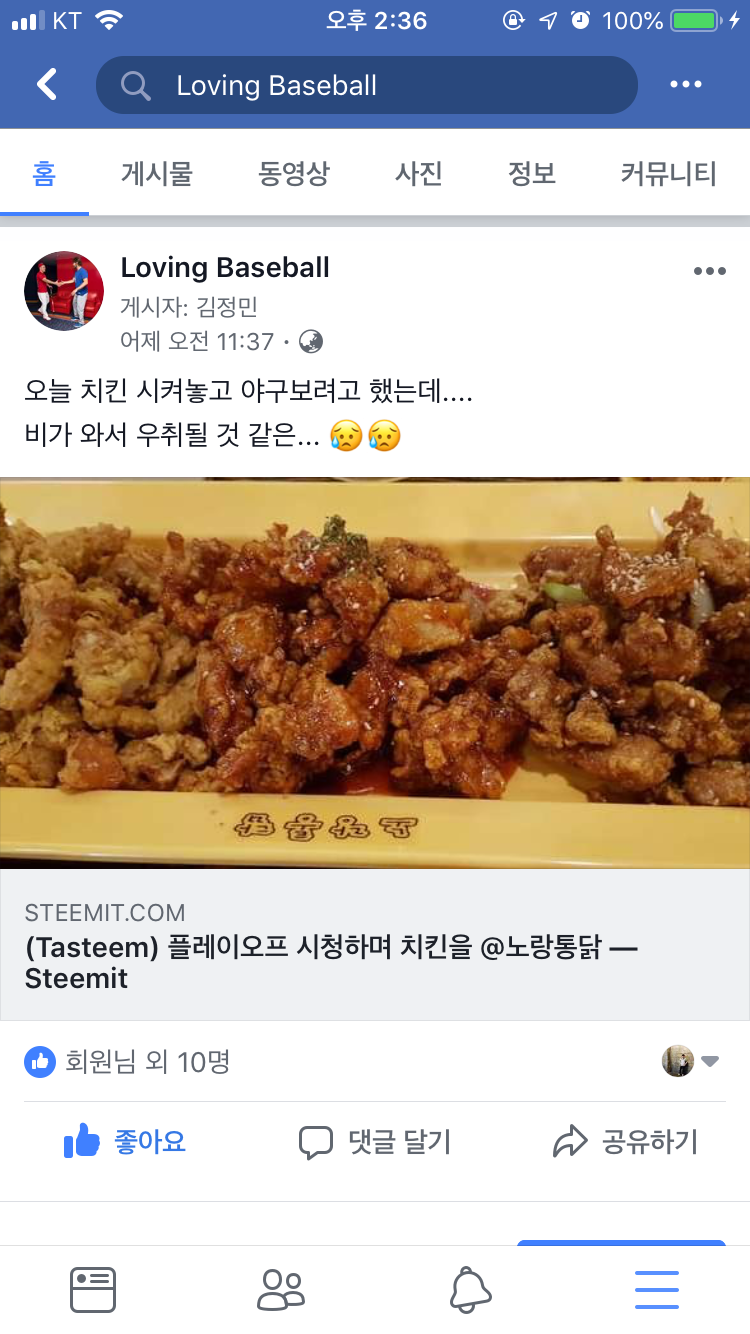
Task: Select the 정보 tab
Action: (532, 174)
